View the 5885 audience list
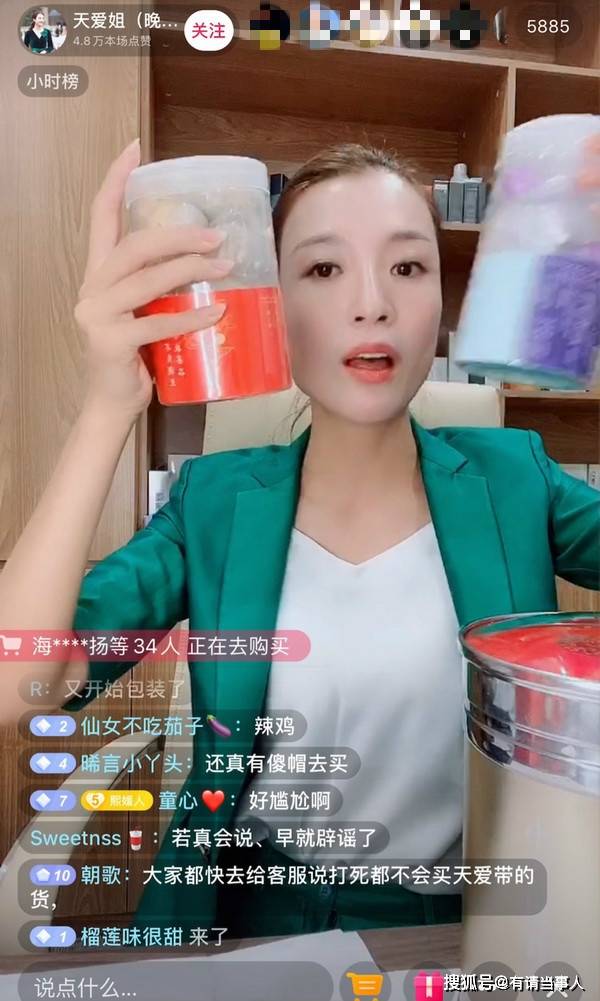The width and height of the screenshot is (600, 1001). 547,27
